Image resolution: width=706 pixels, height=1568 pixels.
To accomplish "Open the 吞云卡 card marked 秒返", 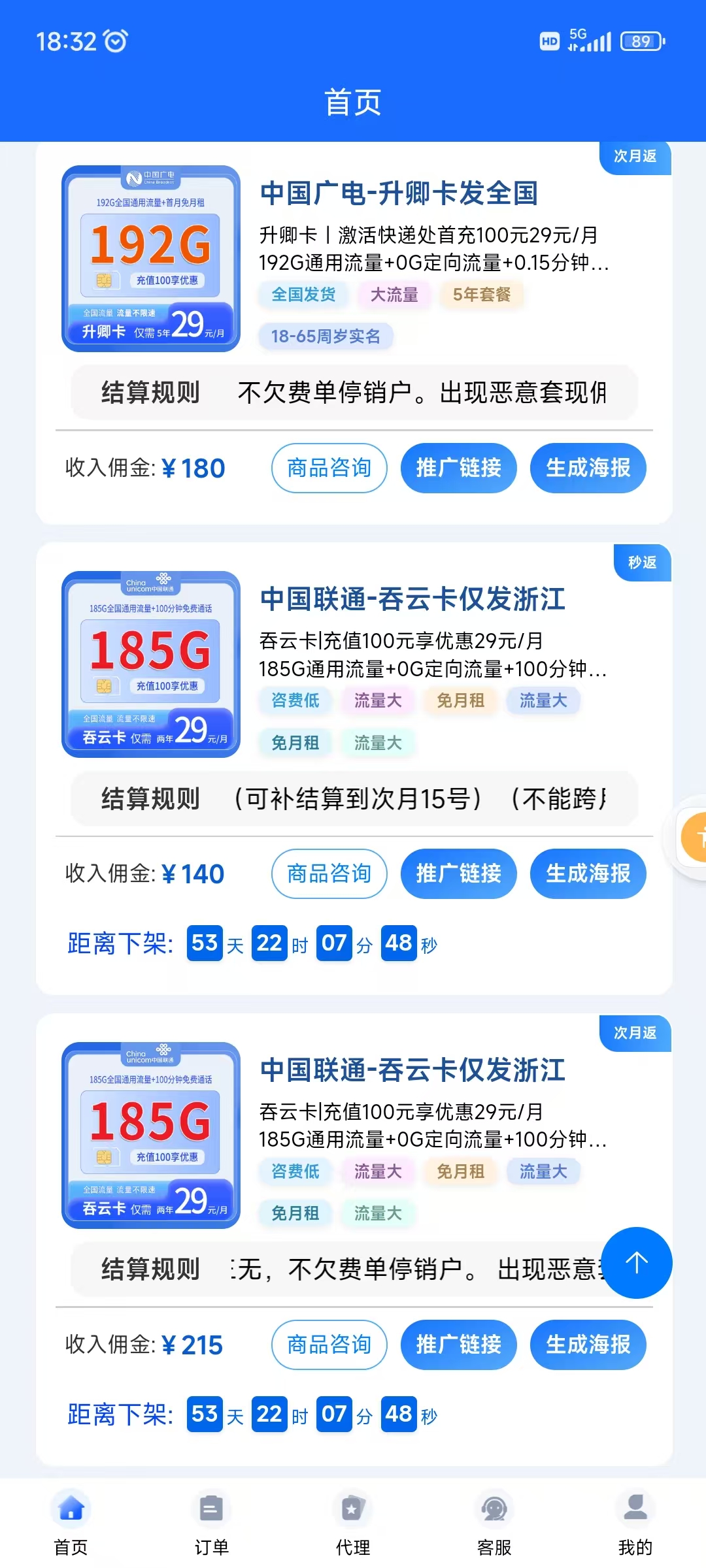I will [x=412, y=599].
